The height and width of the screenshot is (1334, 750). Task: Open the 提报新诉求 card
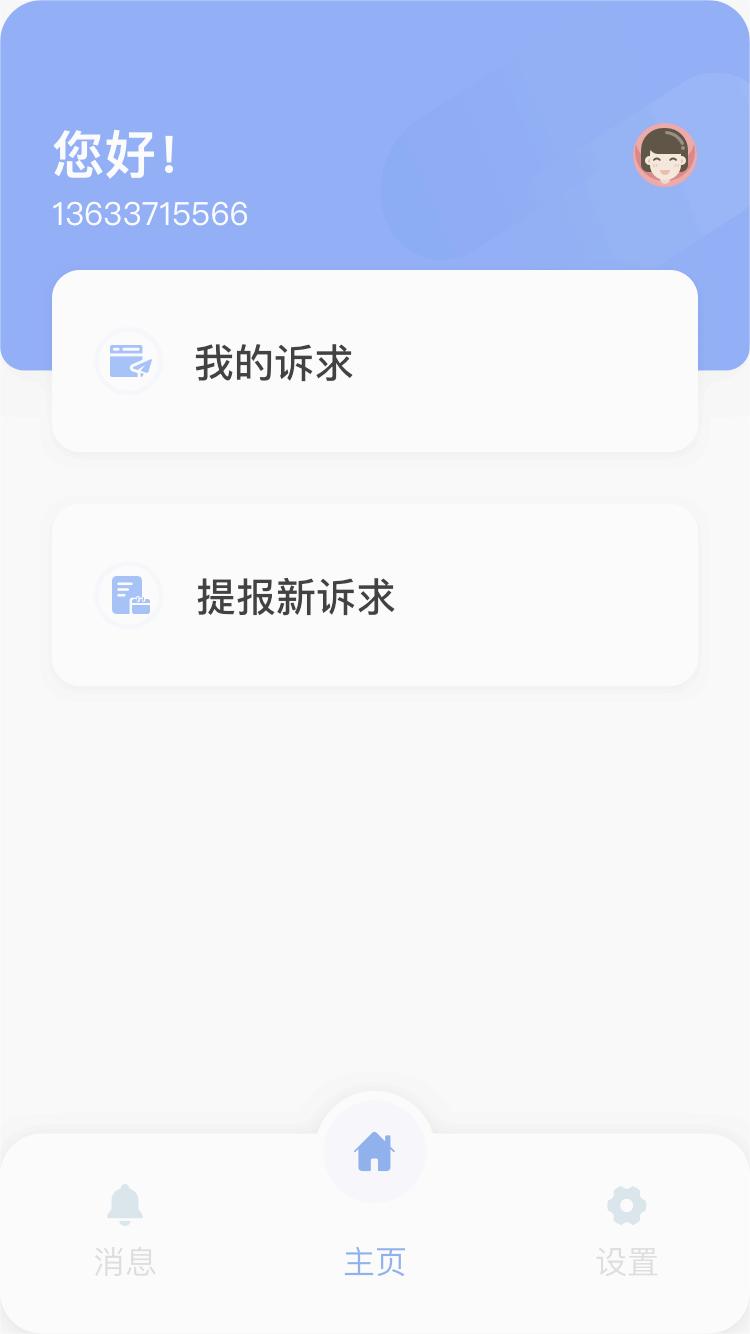(x=374, y=596)
